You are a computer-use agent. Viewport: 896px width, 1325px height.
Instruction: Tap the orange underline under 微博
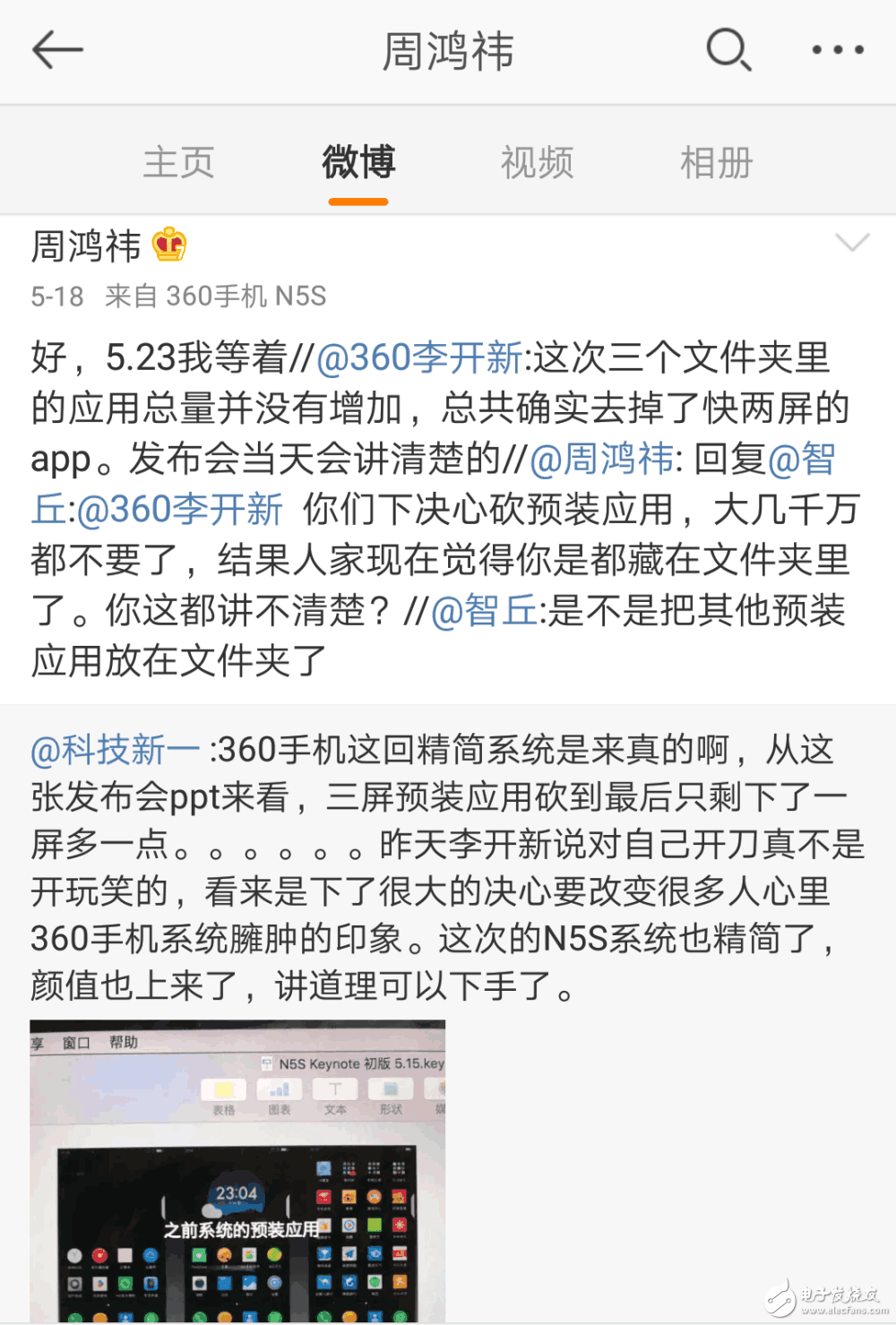[x=357, y=202]
